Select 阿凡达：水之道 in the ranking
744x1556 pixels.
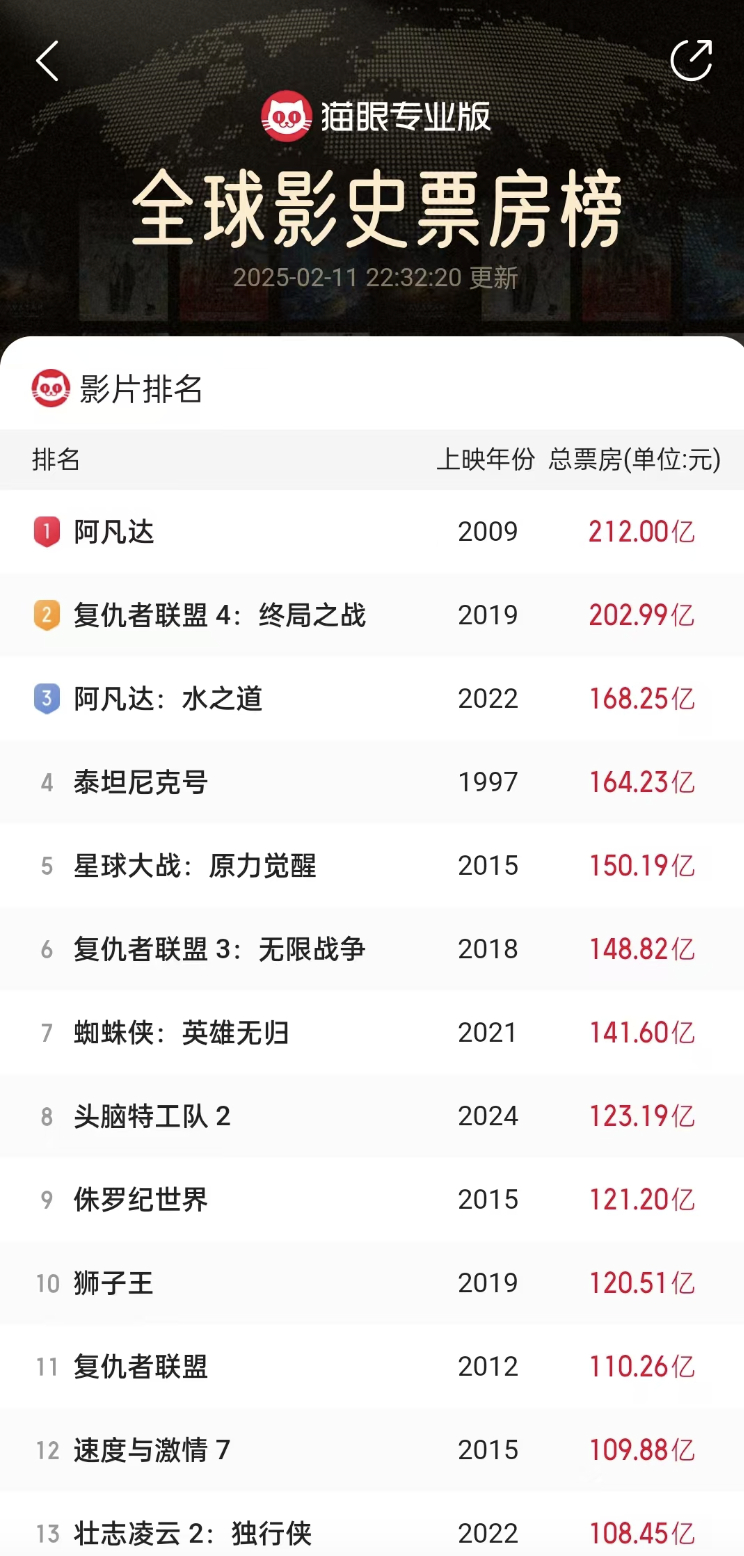point(372,699)
